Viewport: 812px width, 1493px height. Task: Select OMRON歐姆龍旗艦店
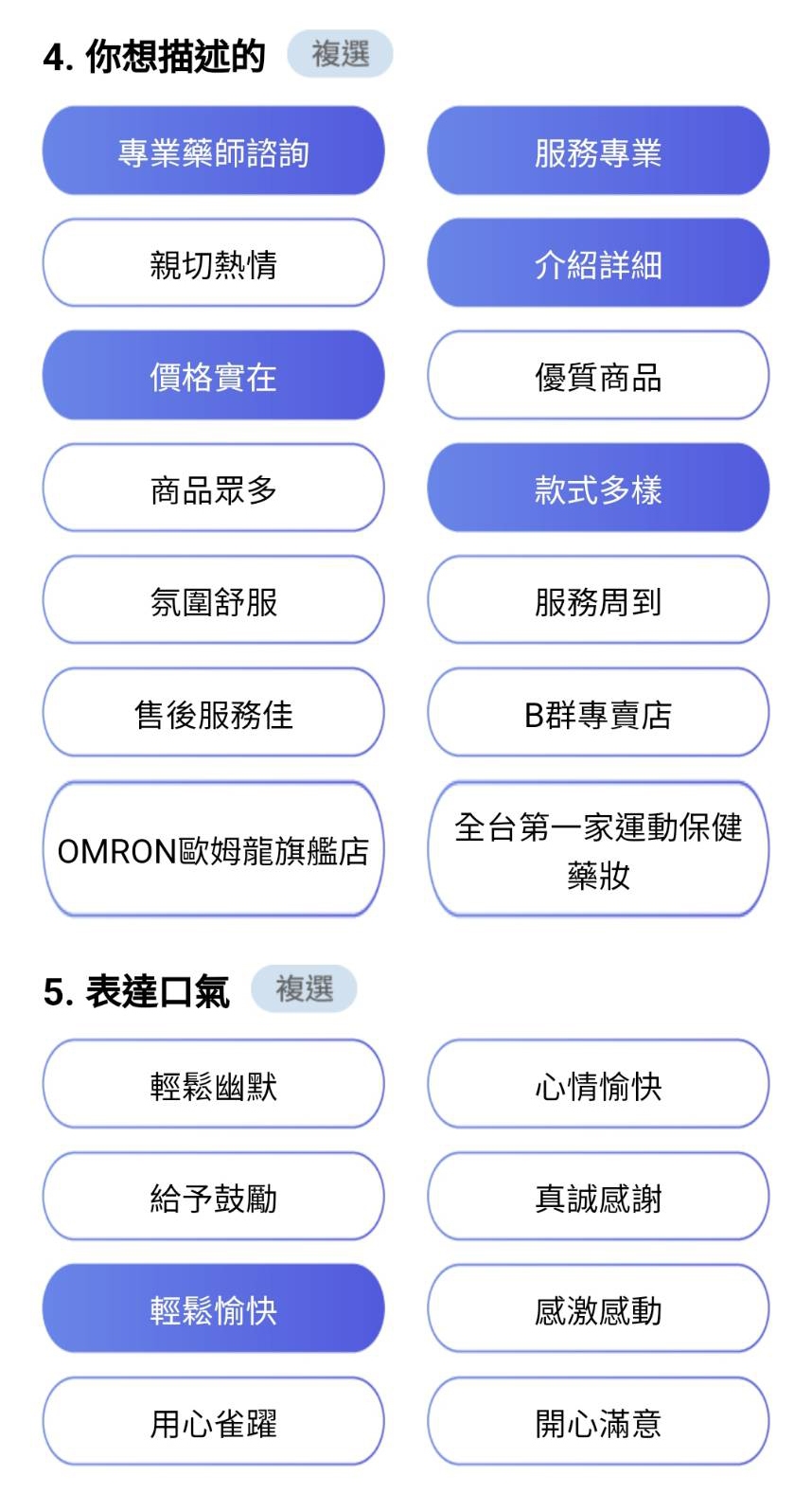(213, 849)
